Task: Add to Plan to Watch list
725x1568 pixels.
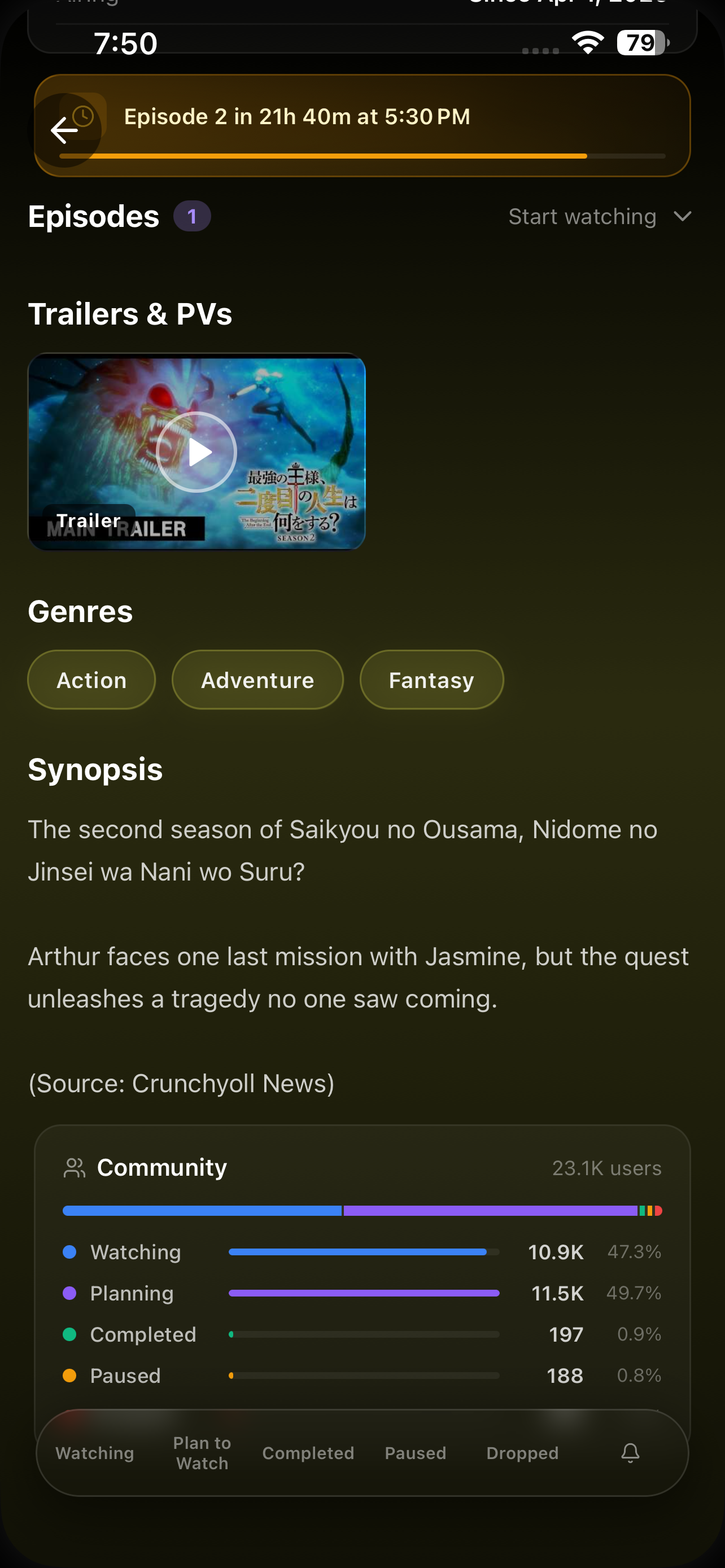Action: (202, 1453)
